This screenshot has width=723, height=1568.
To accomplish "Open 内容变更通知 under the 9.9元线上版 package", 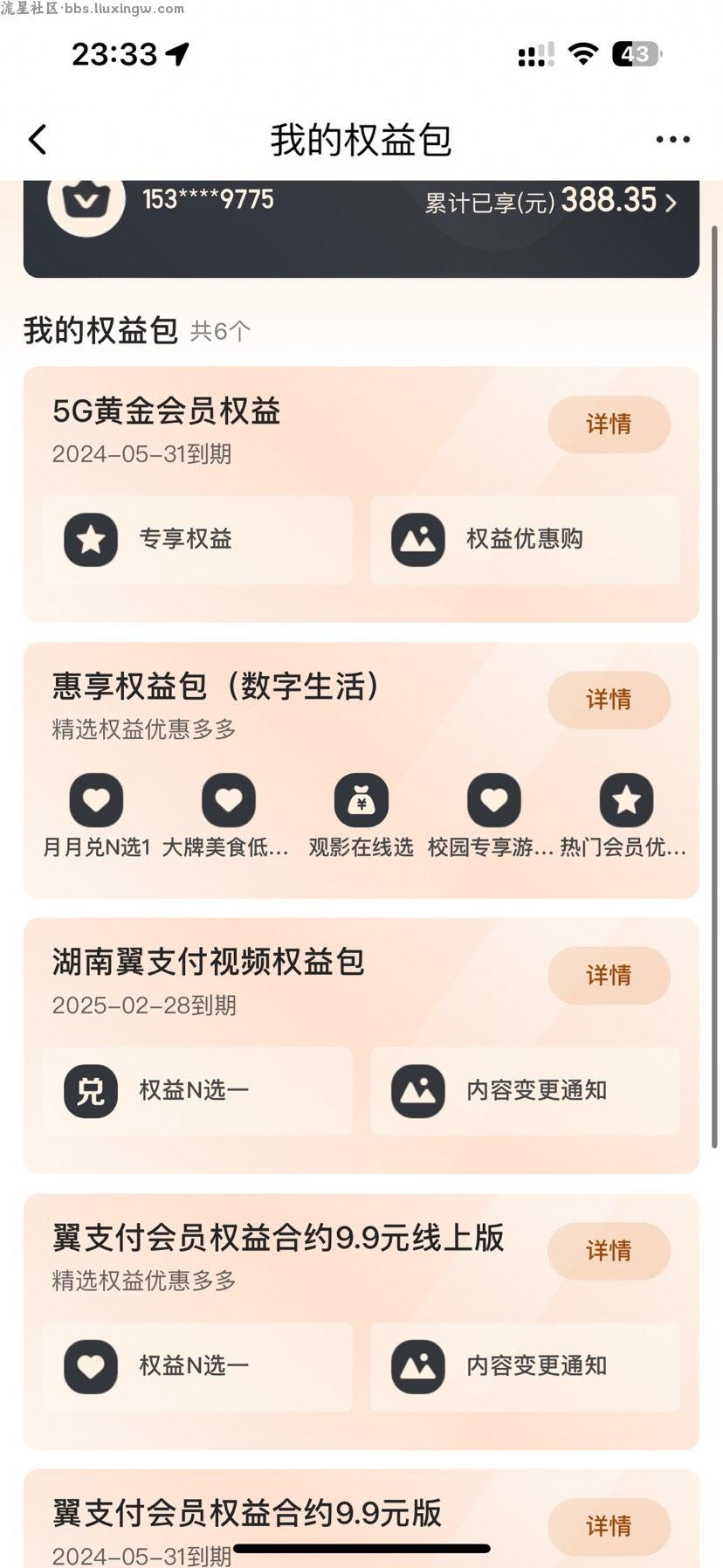I will tap(525, 1366).
